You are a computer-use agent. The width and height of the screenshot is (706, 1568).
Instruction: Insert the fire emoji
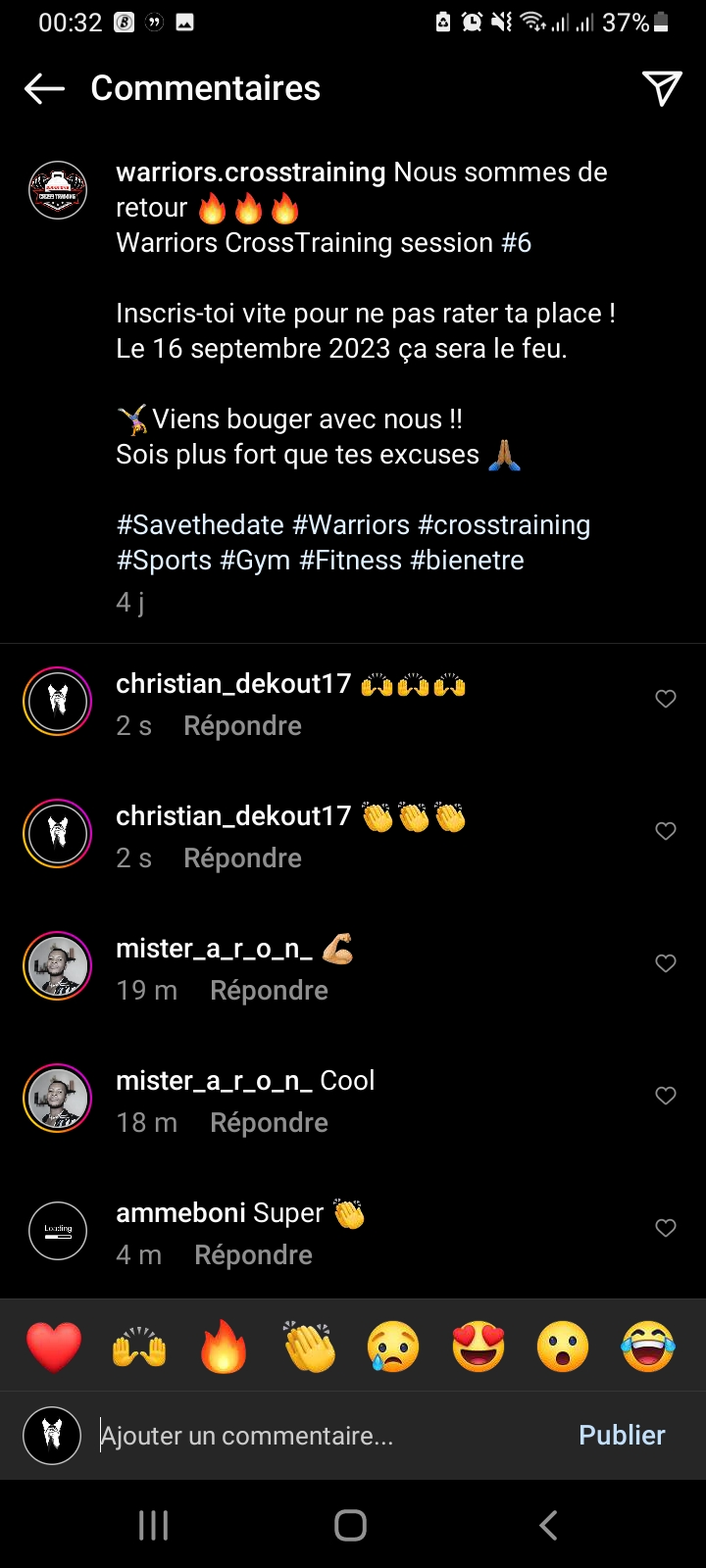(x=224, y=1347)
